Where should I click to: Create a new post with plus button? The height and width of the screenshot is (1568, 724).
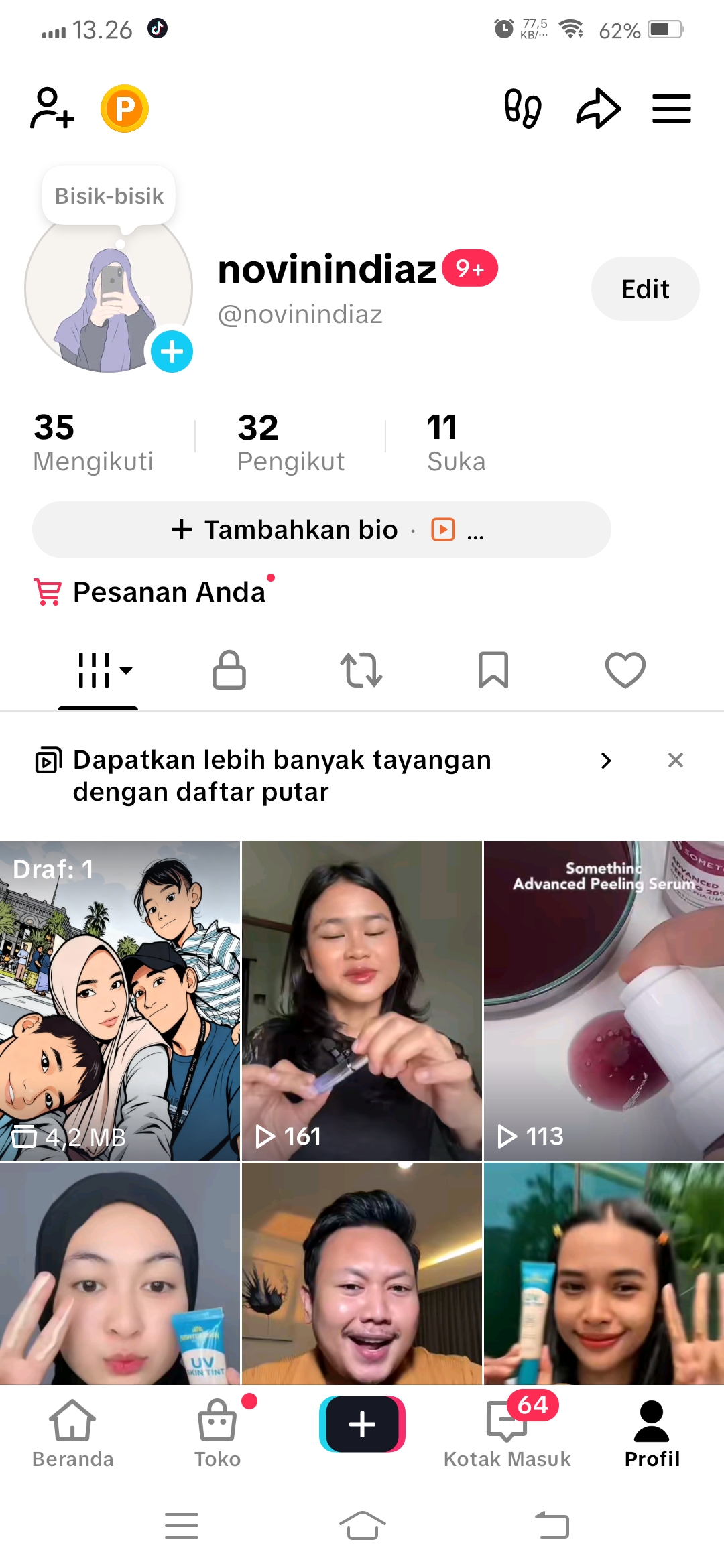pyautogui.click(x=362, y=1424)
